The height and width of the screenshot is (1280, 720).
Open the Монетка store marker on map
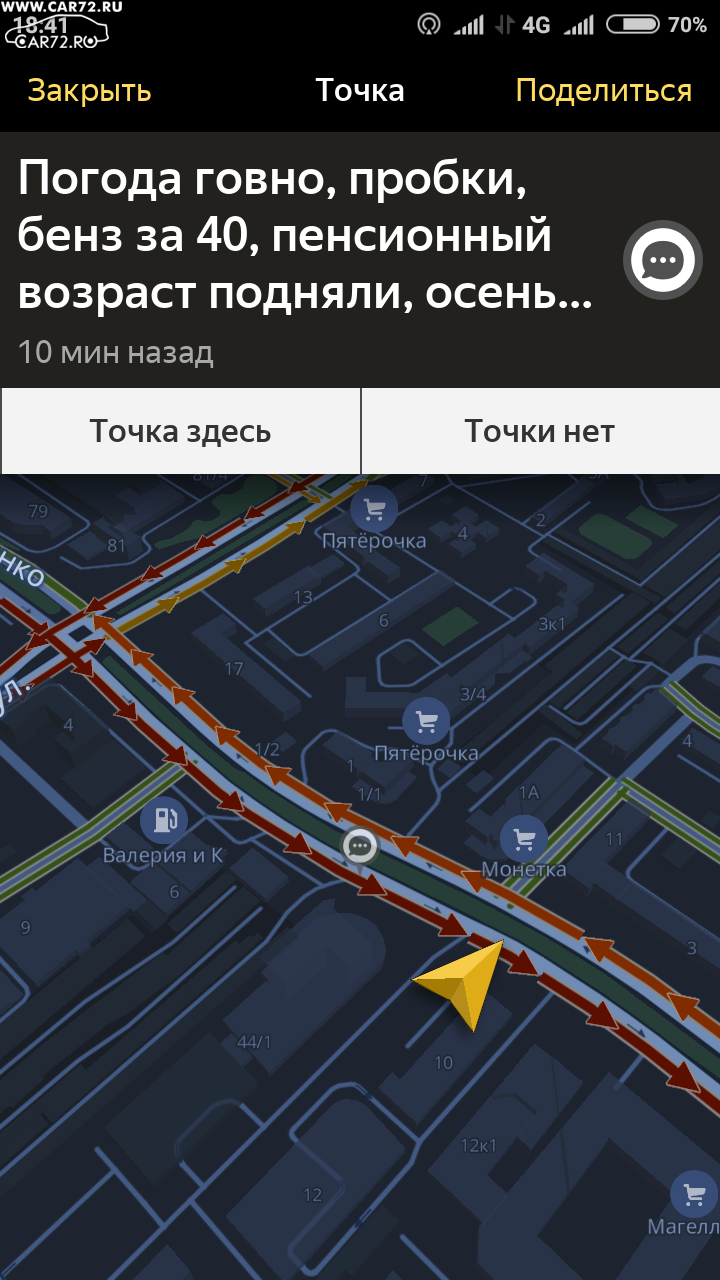click(x=524, y=838)
